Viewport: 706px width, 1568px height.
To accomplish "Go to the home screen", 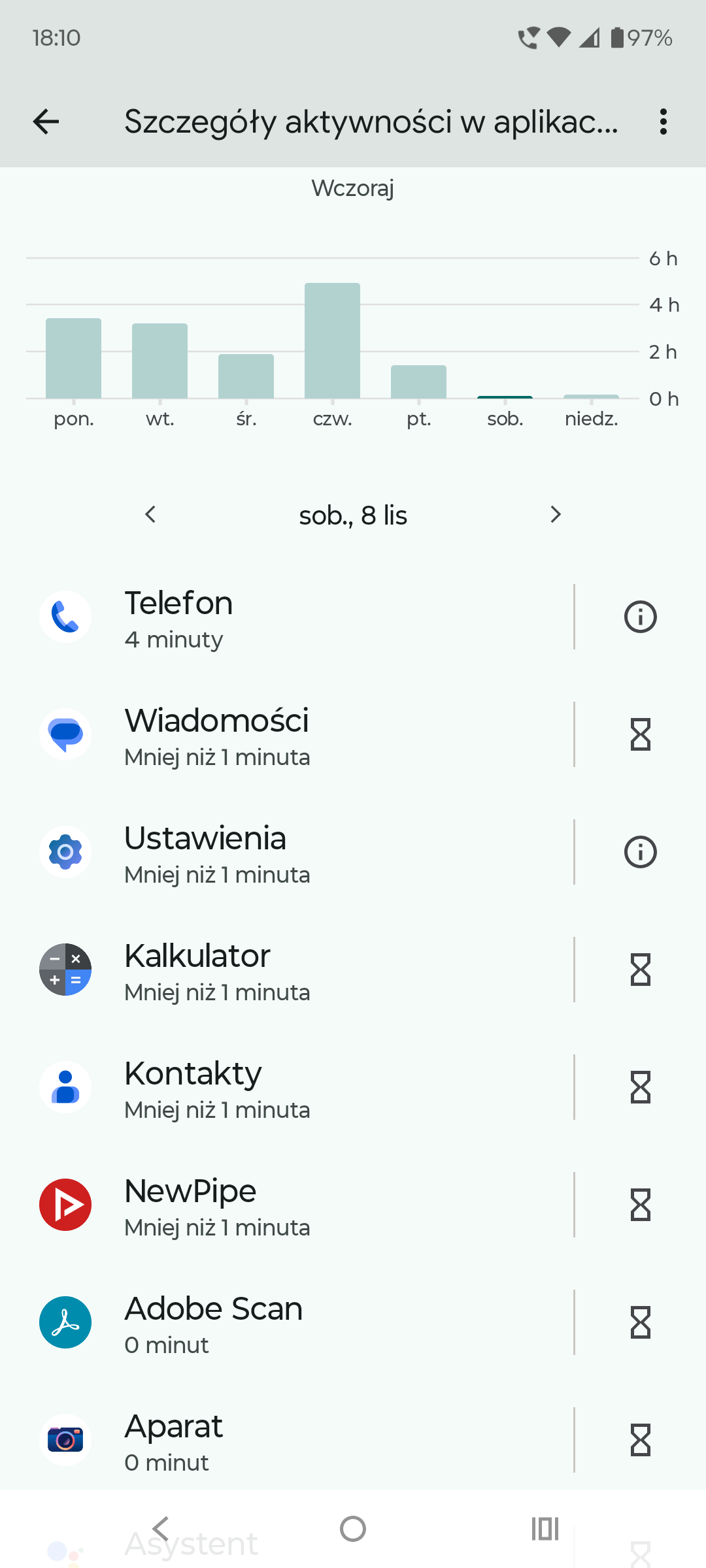I will pos(353,1529).
